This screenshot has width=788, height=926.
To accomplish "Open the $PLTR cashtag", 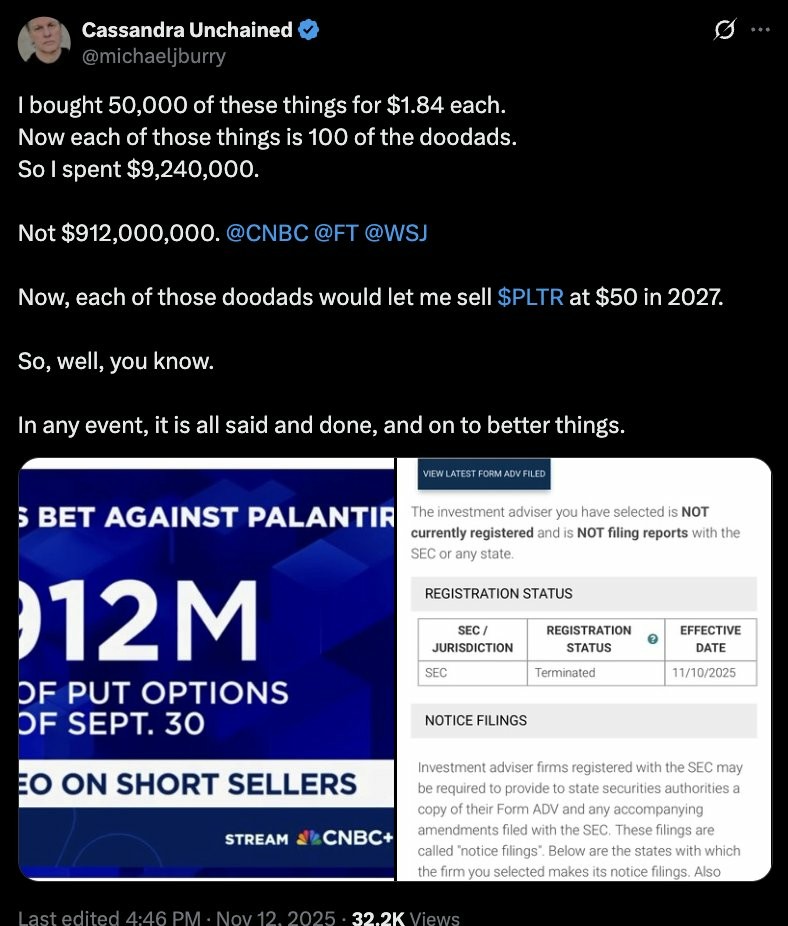I will coord(530,297).
